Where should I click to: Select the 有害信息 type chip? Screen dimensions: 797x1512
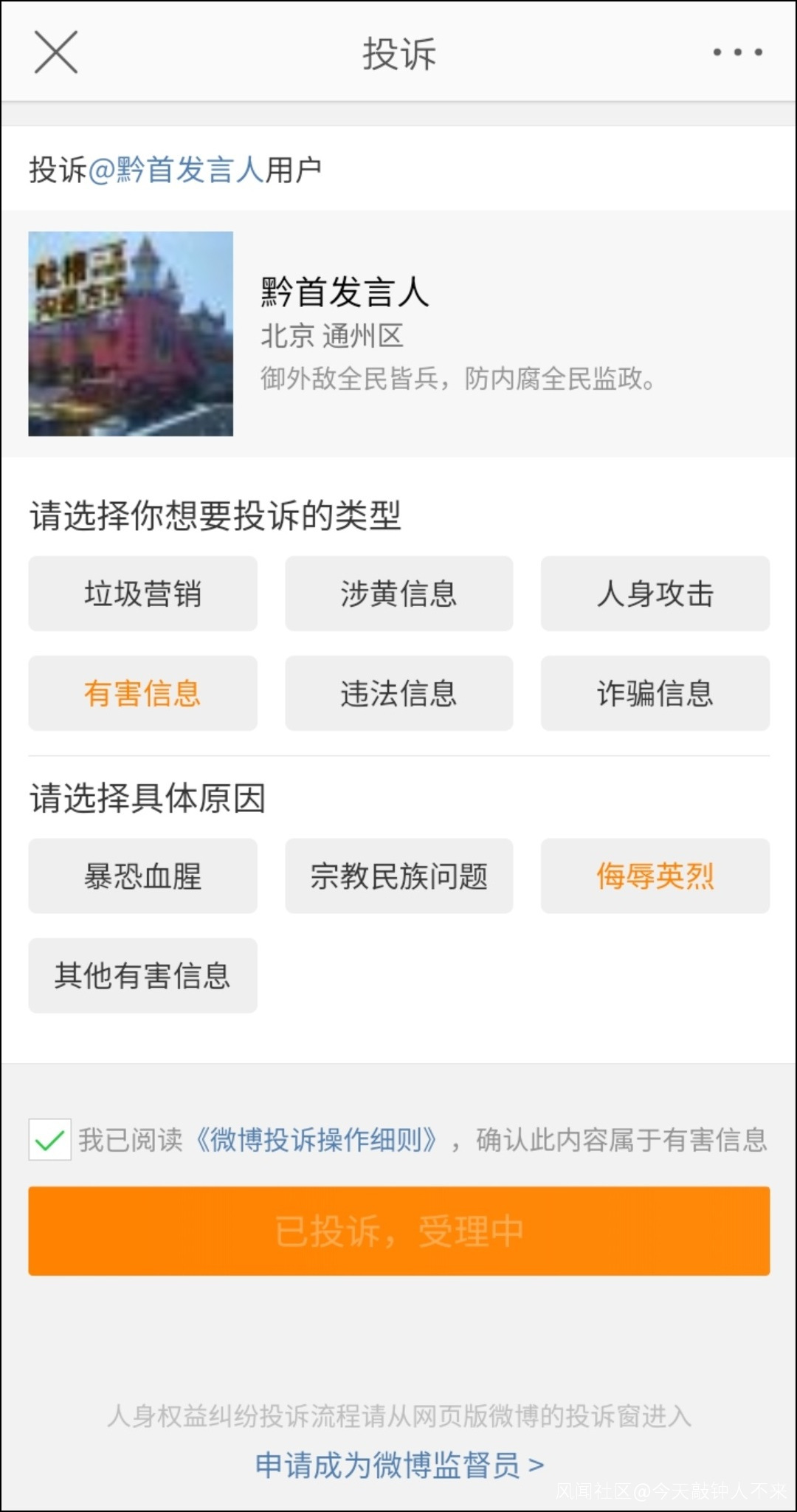[x=142, y=693]
